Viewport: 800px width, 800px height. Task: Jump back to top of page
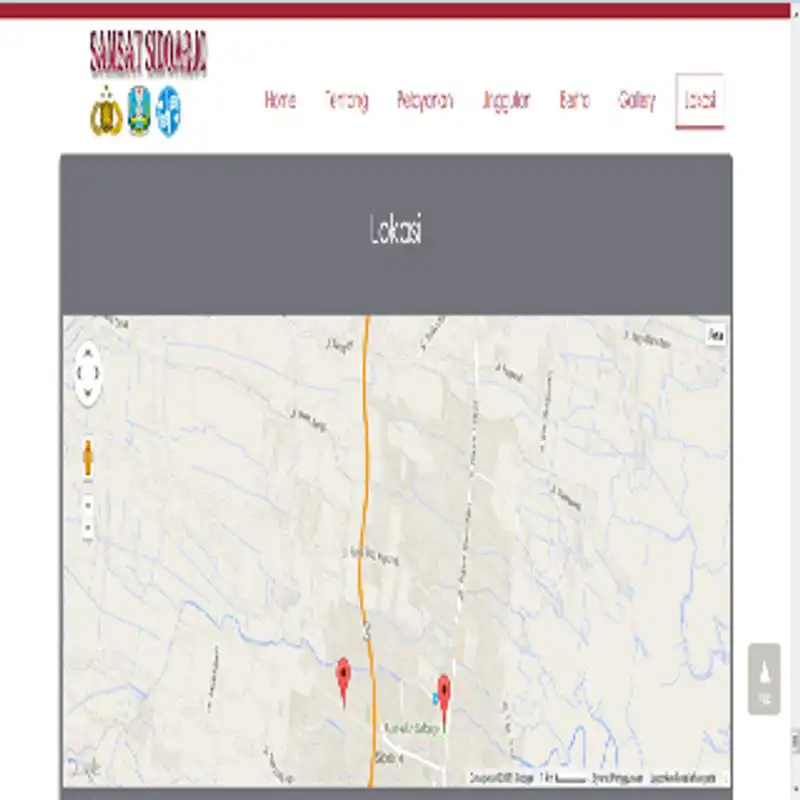pyautogui.click(x=763, y=678)
